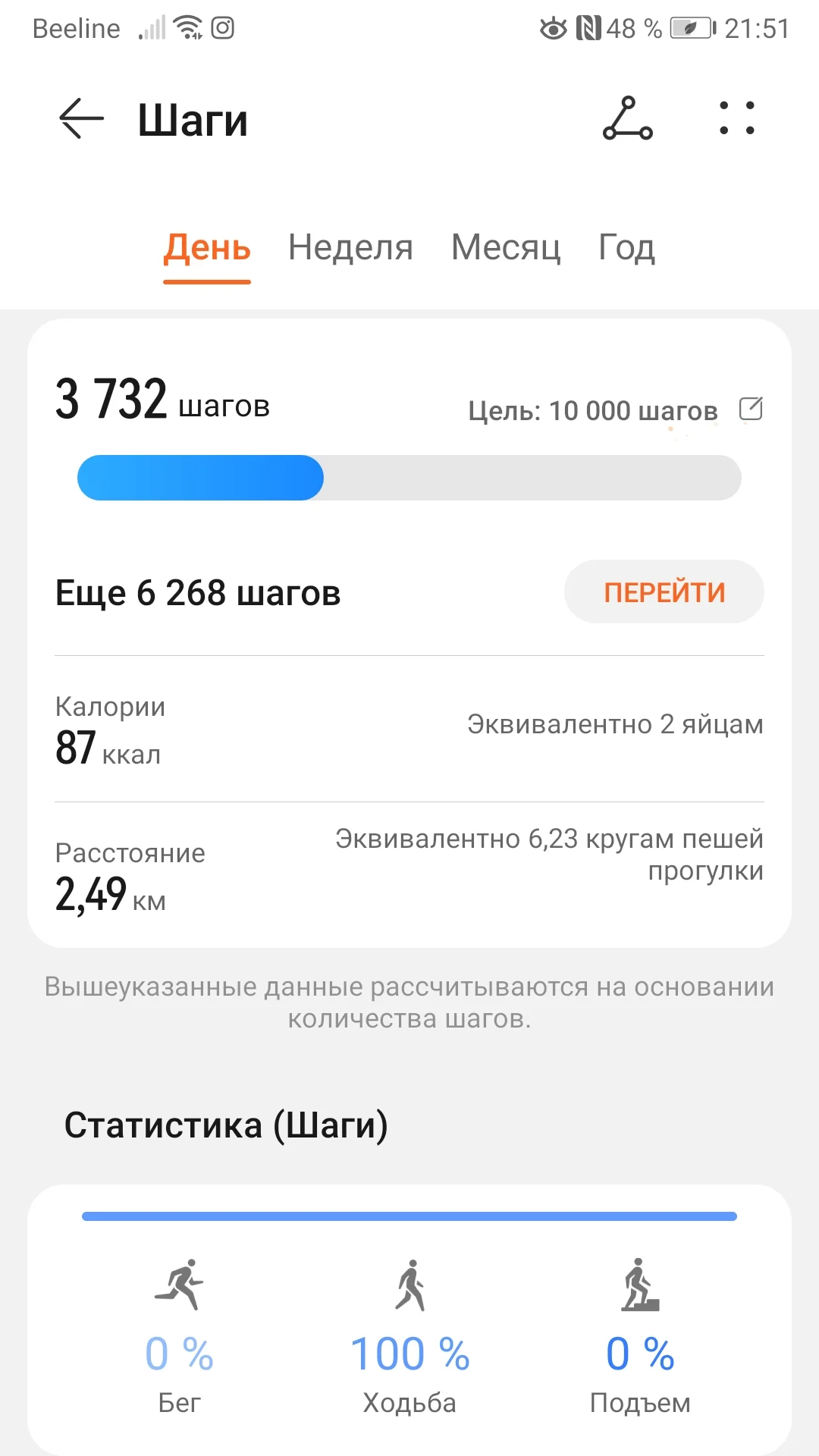Switch to the Год tab
The width and height of the screenshot is (819, 1456).
[626, 248]
